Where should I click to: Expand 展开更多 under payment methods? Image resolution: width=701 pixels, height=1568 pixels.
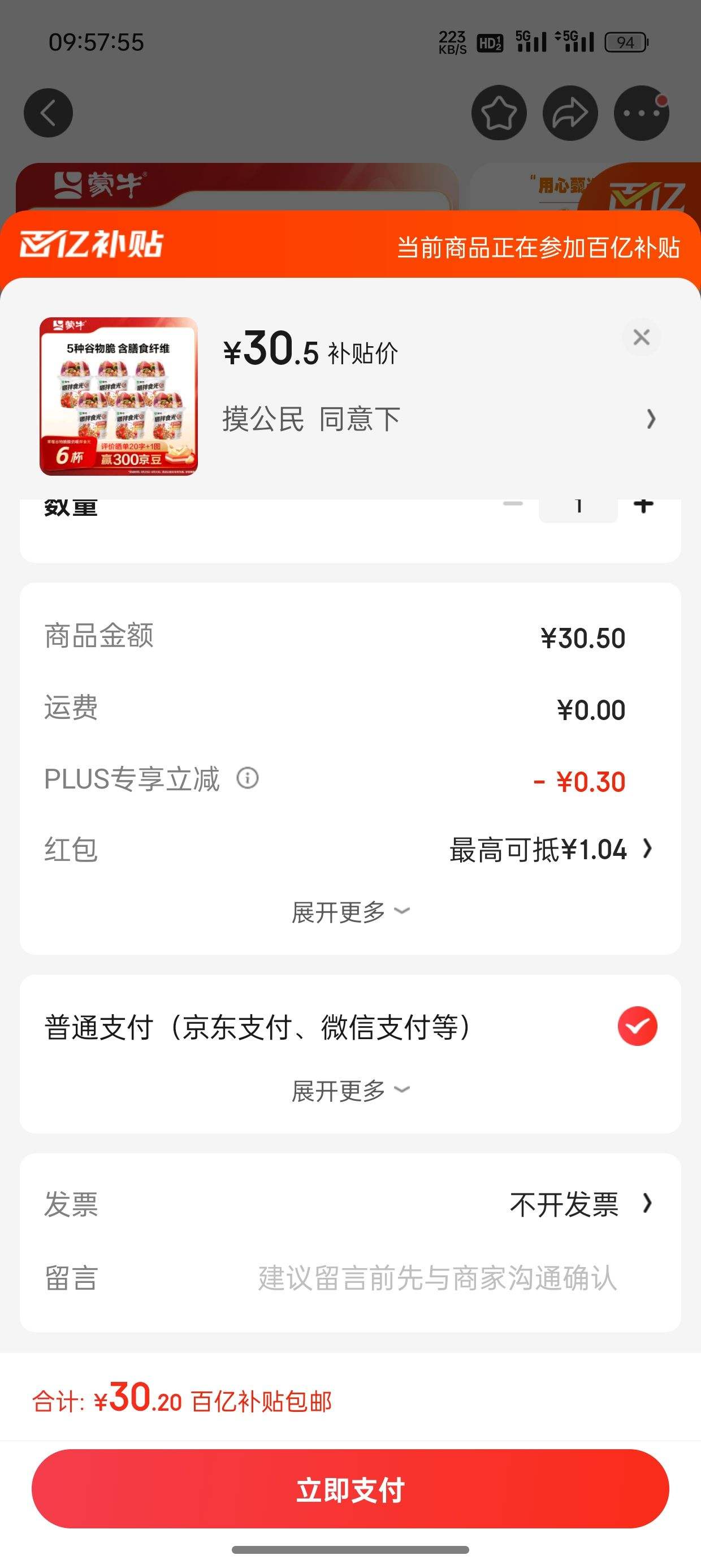(350, 1090)
